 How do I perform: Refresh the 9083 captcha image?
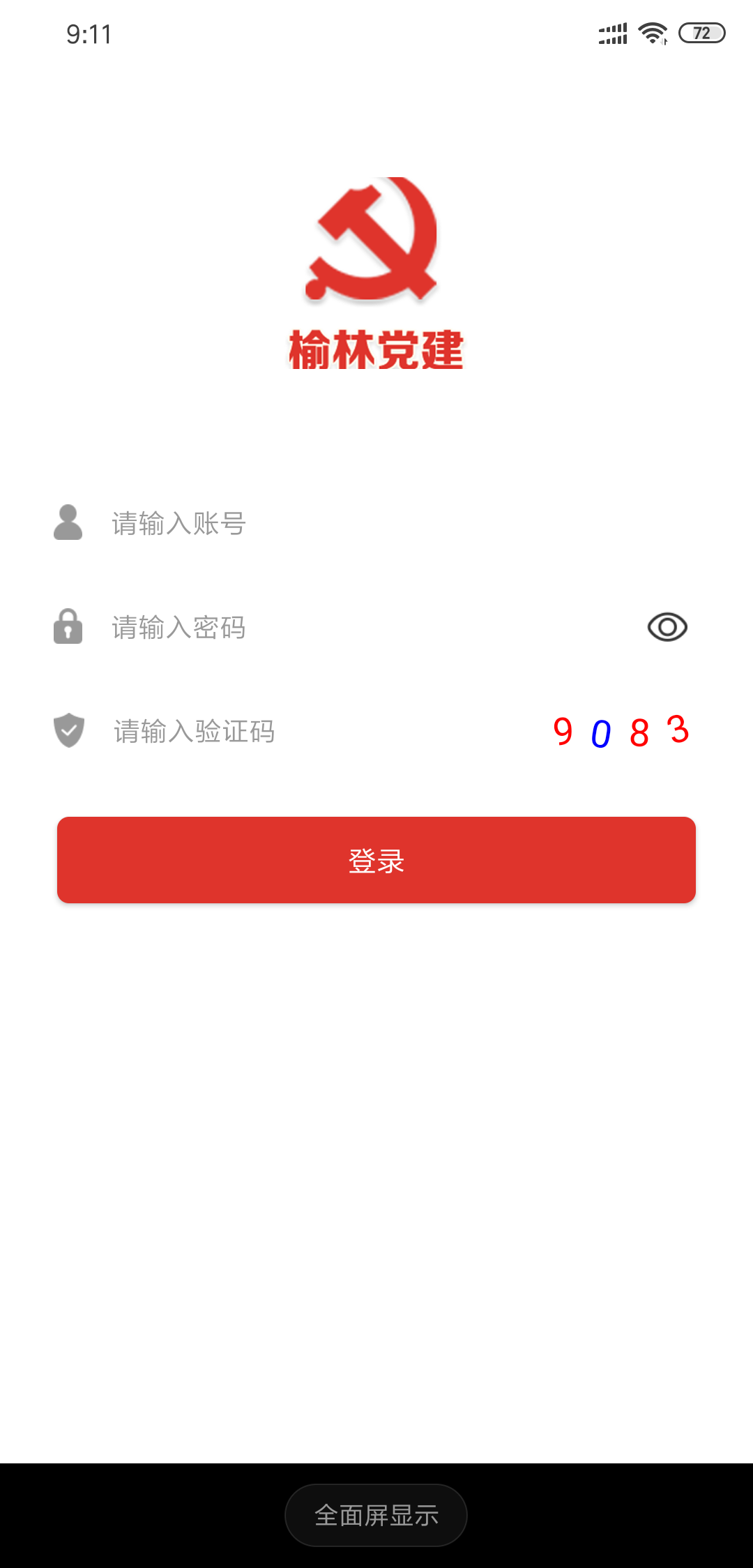pos(621,731)
